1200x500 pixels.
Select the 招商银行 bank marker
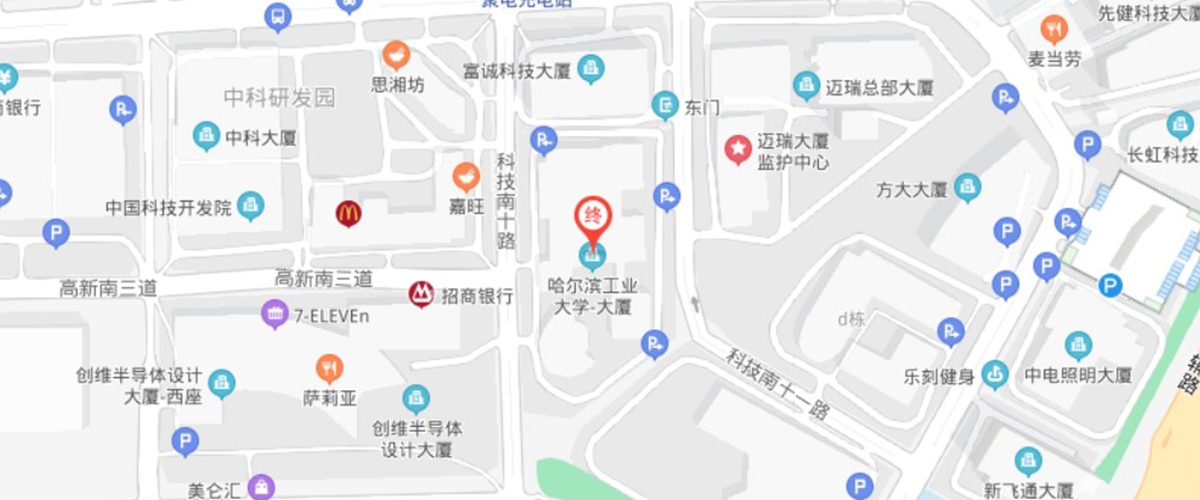(421, 294)
